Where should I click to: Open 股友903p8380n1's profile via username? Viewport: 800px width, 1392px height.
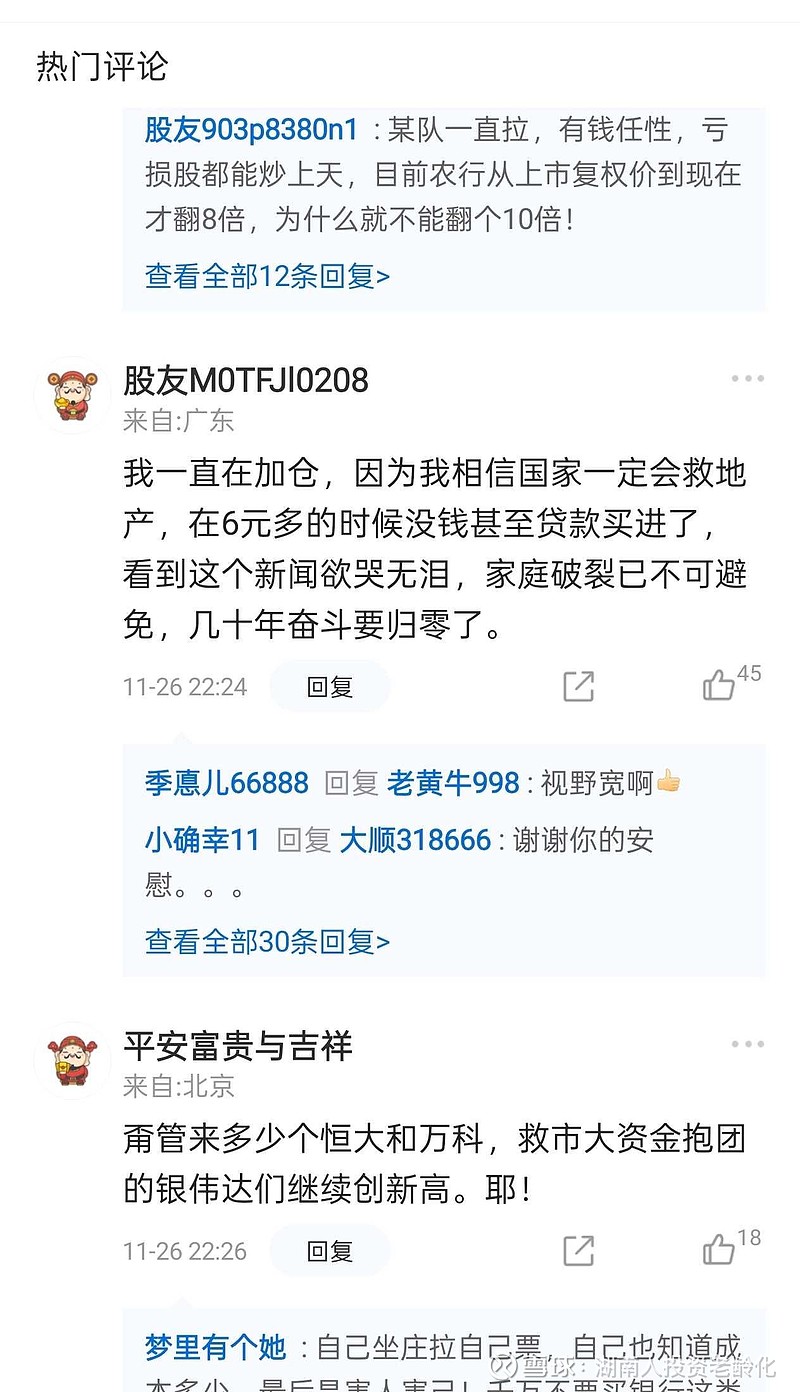[x=252, y=131]
